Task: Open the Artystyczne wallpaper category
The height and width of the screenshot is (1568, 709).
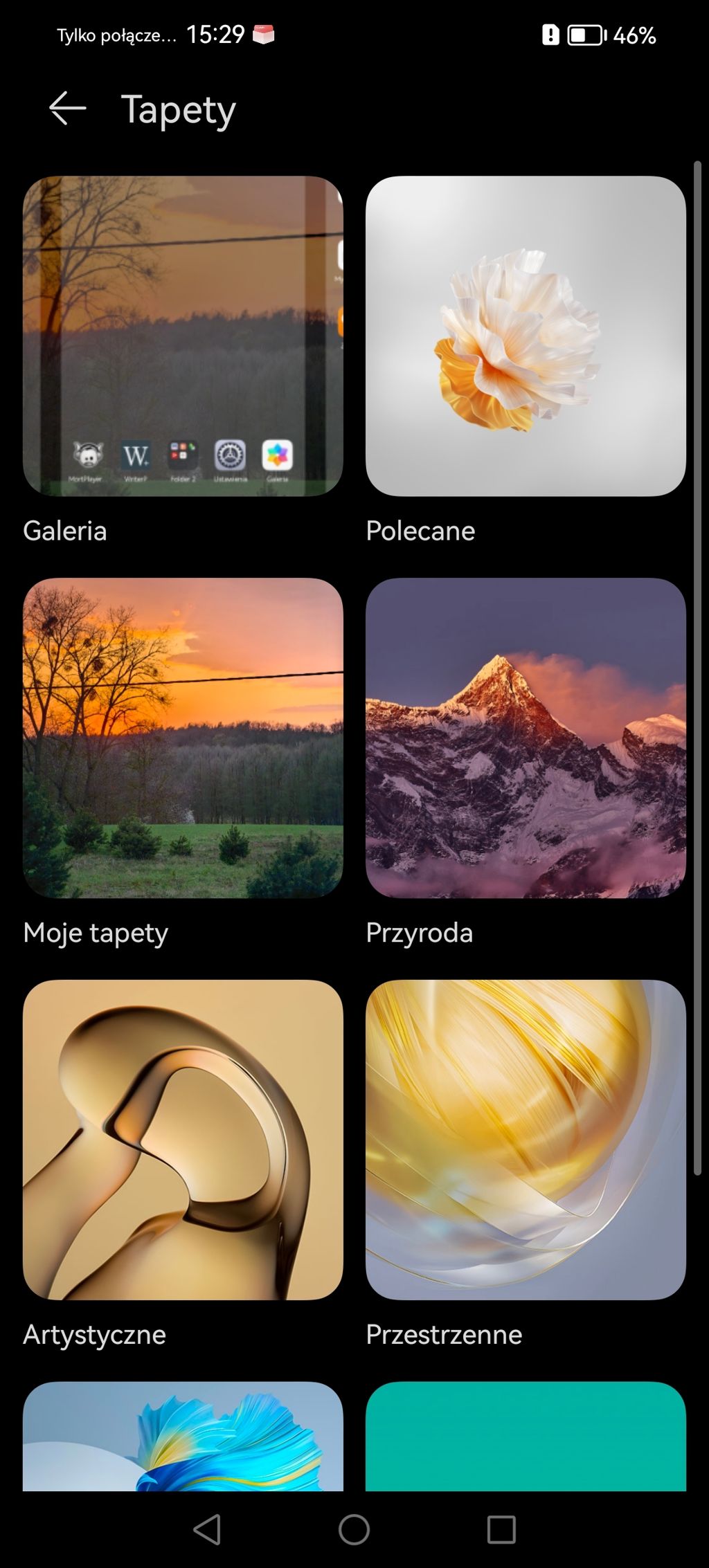Action: pyautogui.click(x=183, y=1140)
